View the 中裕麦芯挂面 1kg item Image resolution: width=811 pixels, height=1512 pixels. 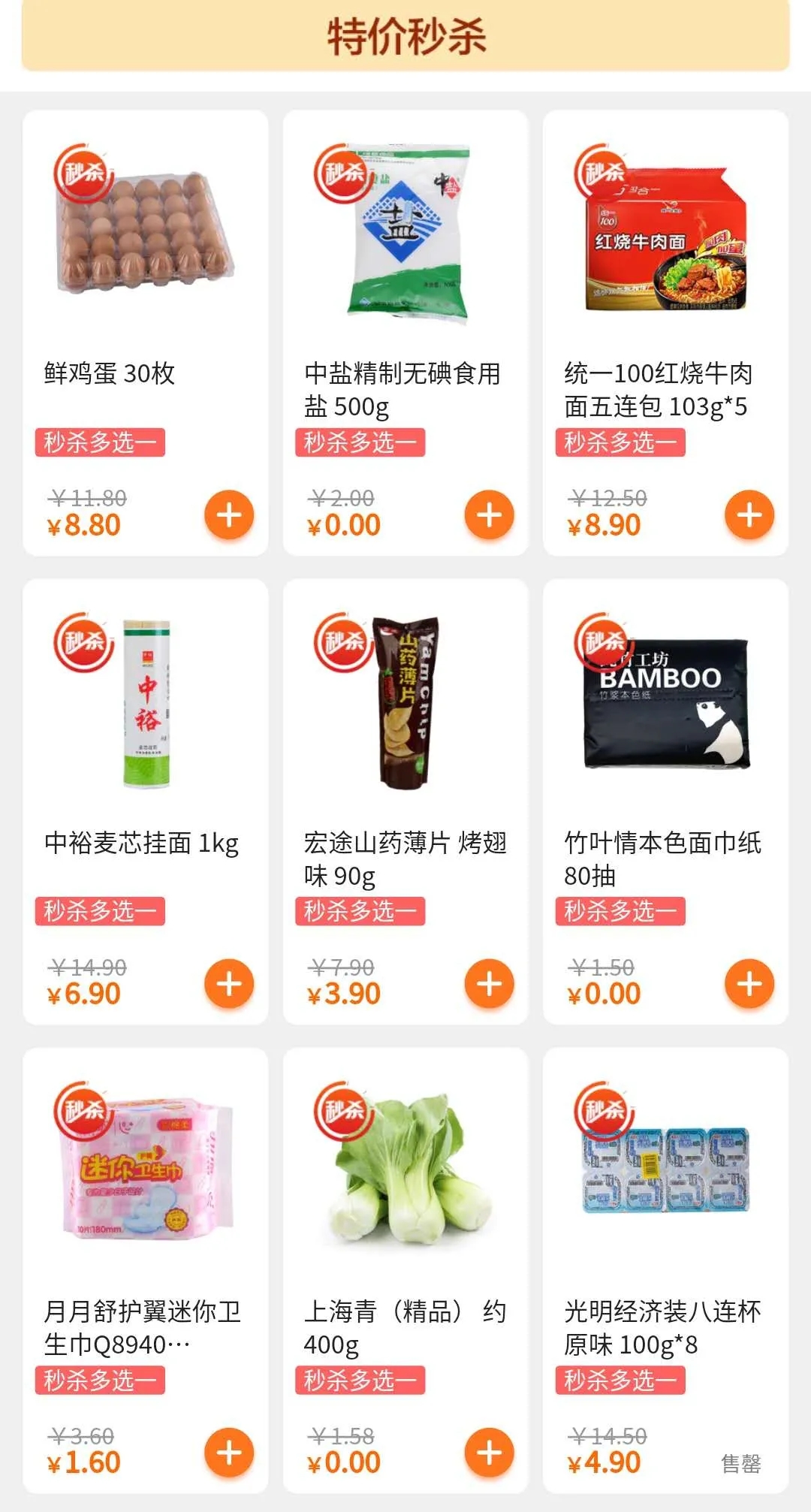145,702
